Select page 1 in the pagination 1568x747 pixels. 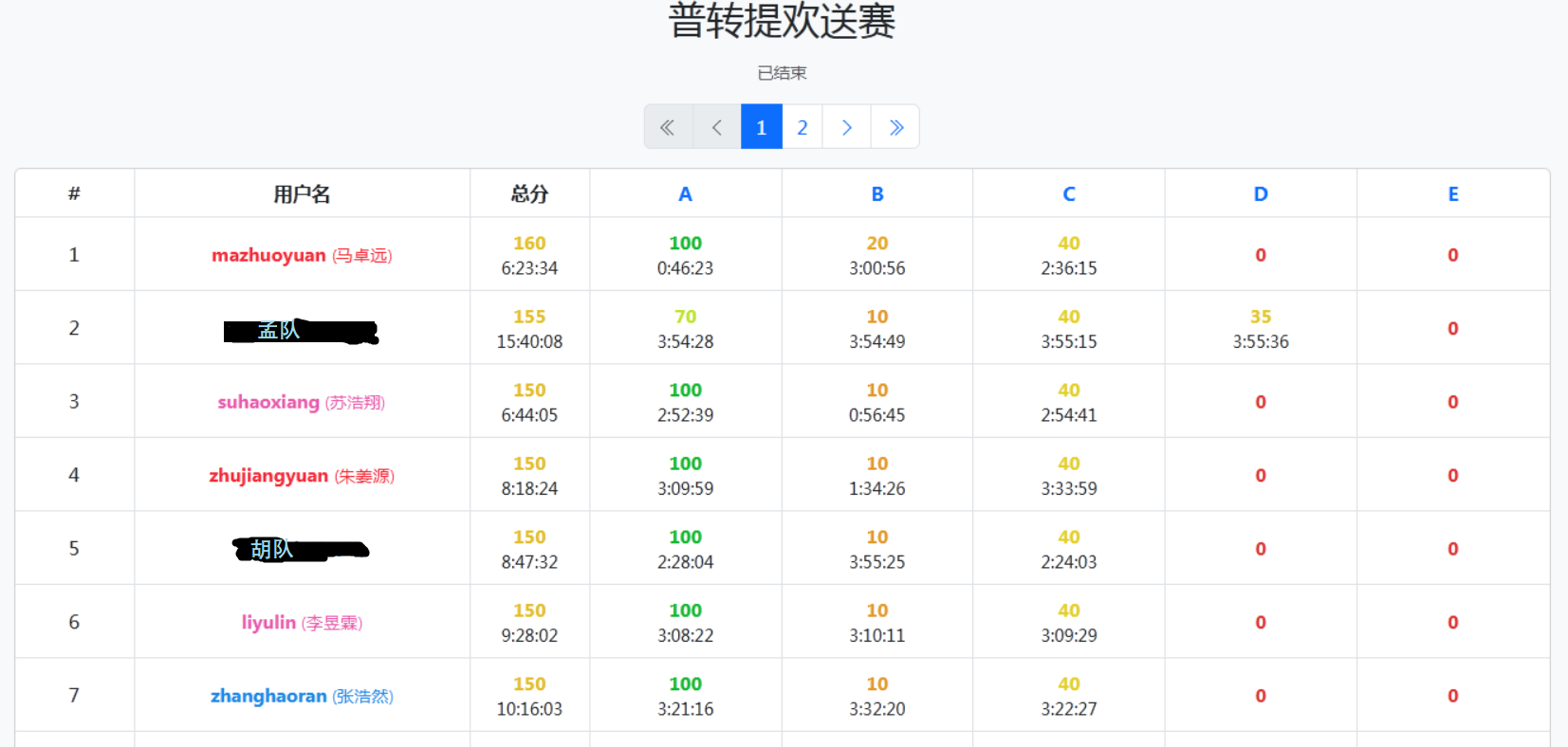761,127
